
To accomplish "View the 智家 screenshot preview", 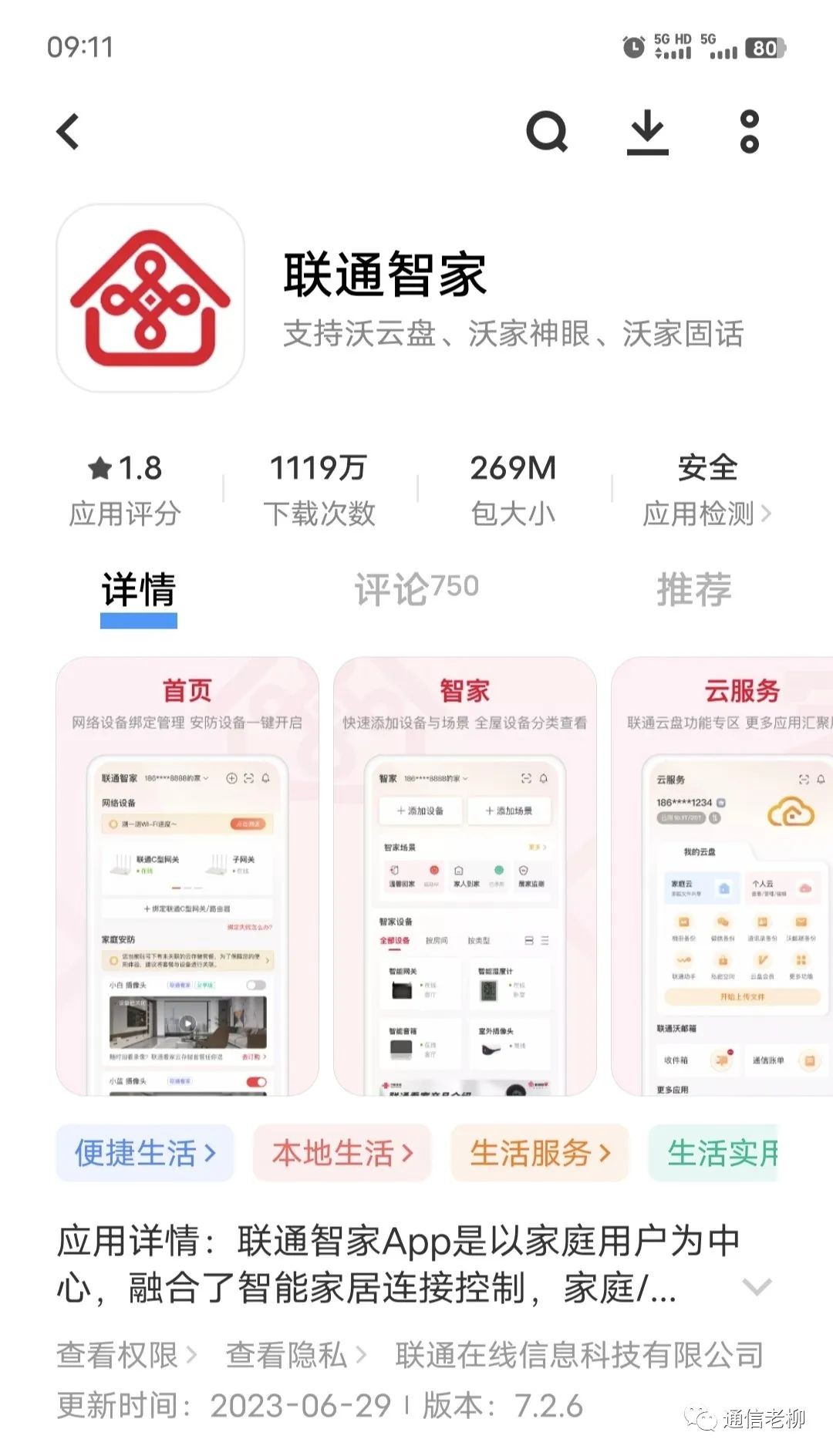I will click(x=465, y=875).
